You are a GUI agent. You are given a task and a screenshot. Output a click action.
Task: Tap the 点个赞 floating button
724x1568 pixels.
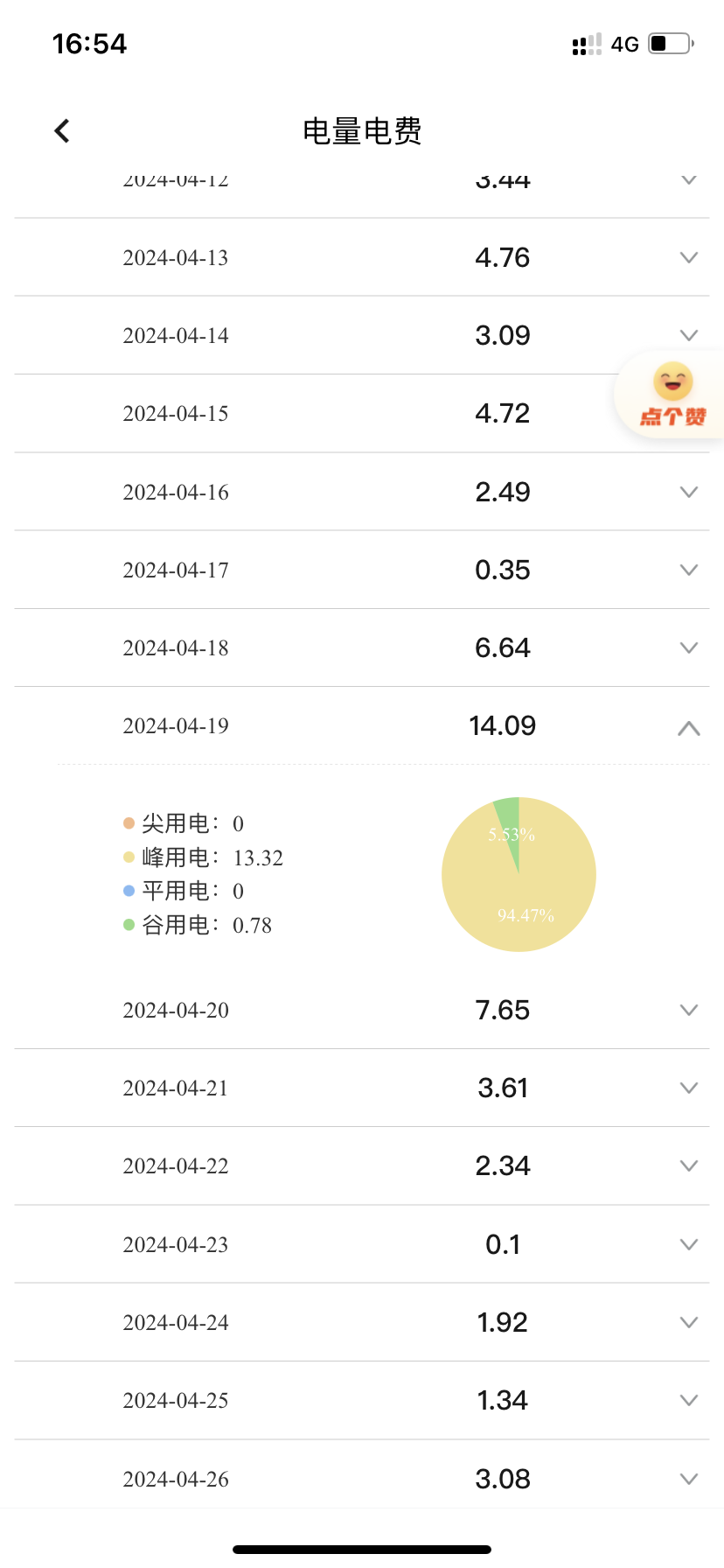pos(672,395)
